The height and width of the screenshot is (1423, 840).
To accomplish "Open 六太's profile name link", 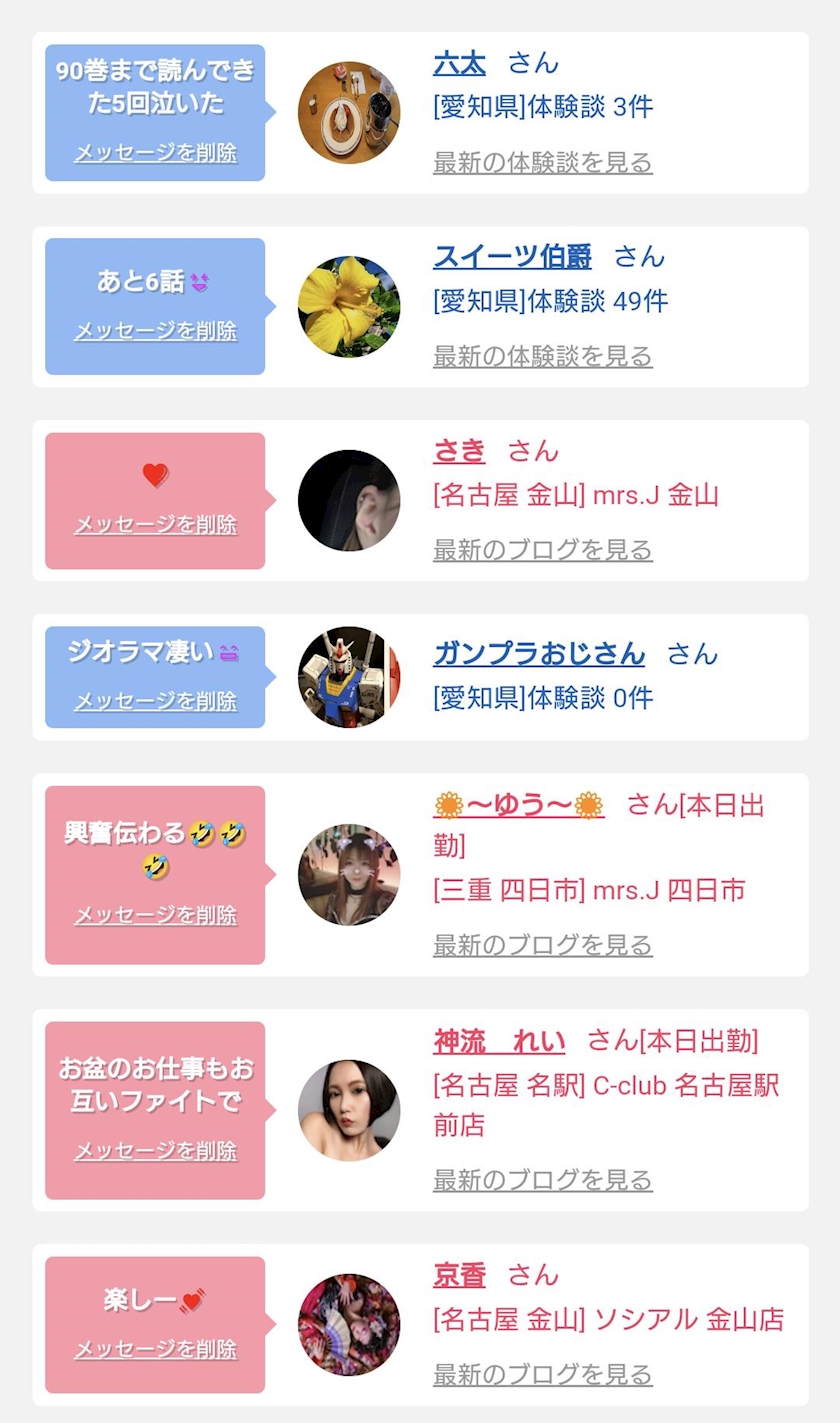I will [459, 64].
